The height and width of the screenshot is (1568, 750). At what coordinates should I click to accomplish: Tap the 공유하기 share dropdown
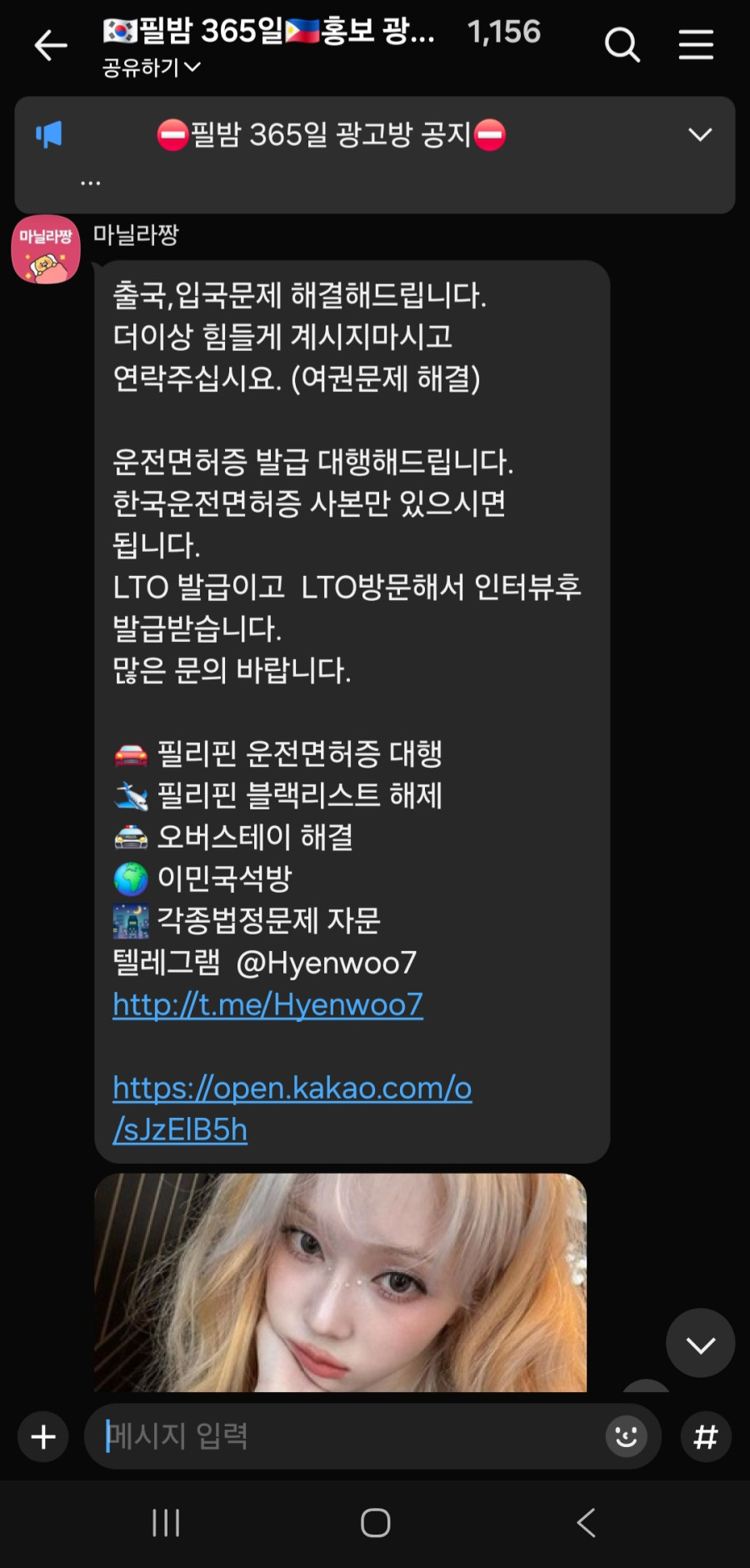click(x=151, y=68)
